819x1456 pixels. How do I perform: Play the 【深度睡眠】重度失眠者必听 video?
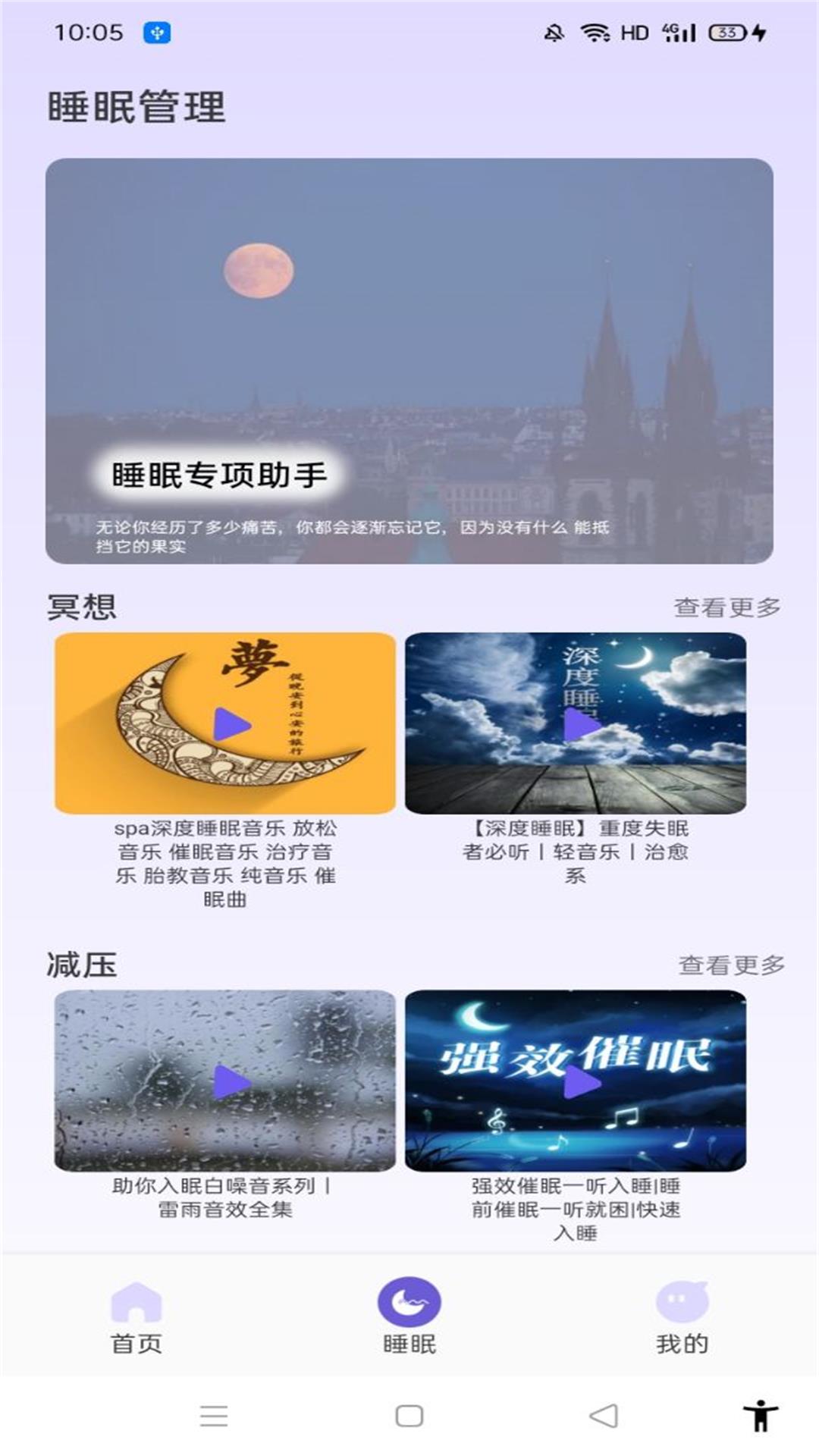click(x=576, y=723)
